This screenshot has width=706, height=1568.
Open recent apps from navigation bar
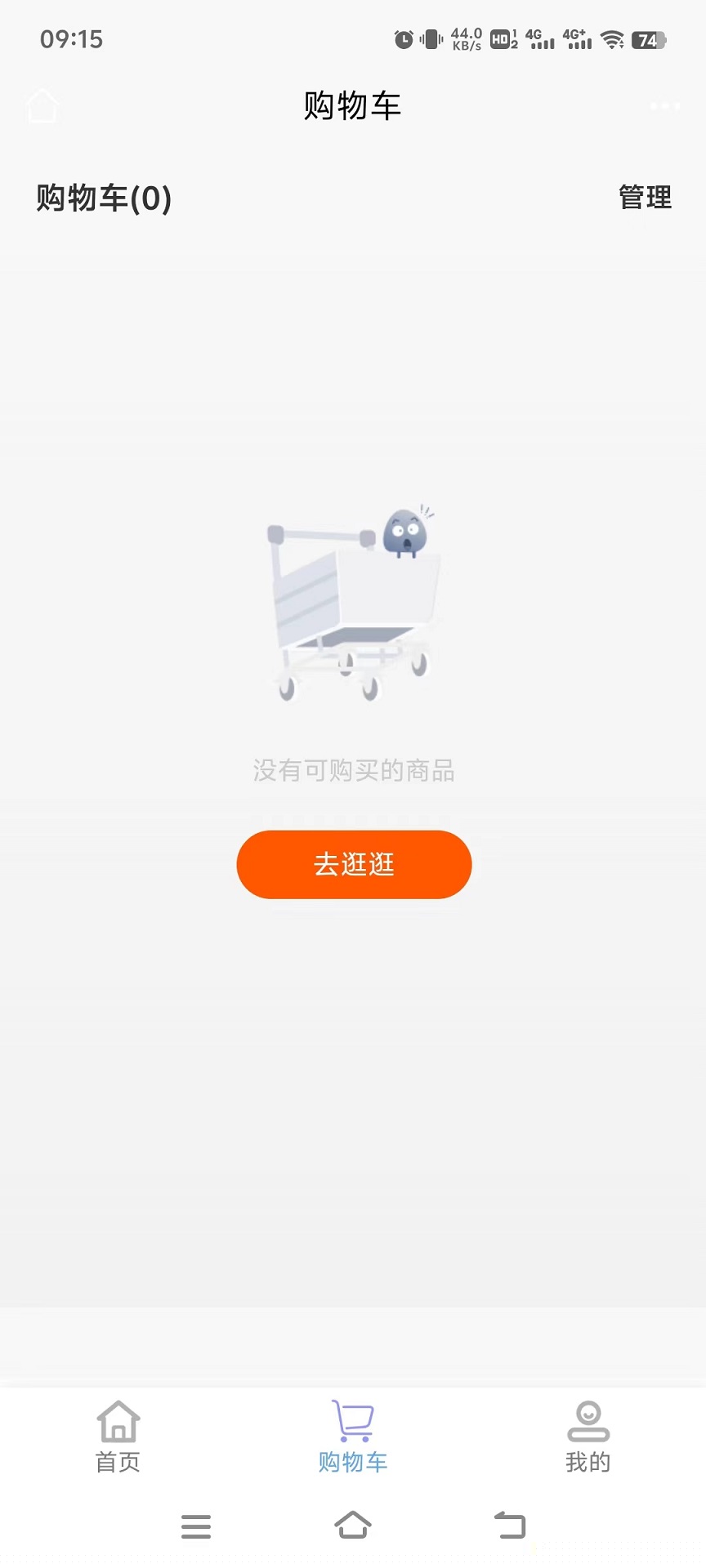click(x=196, y=1526)
